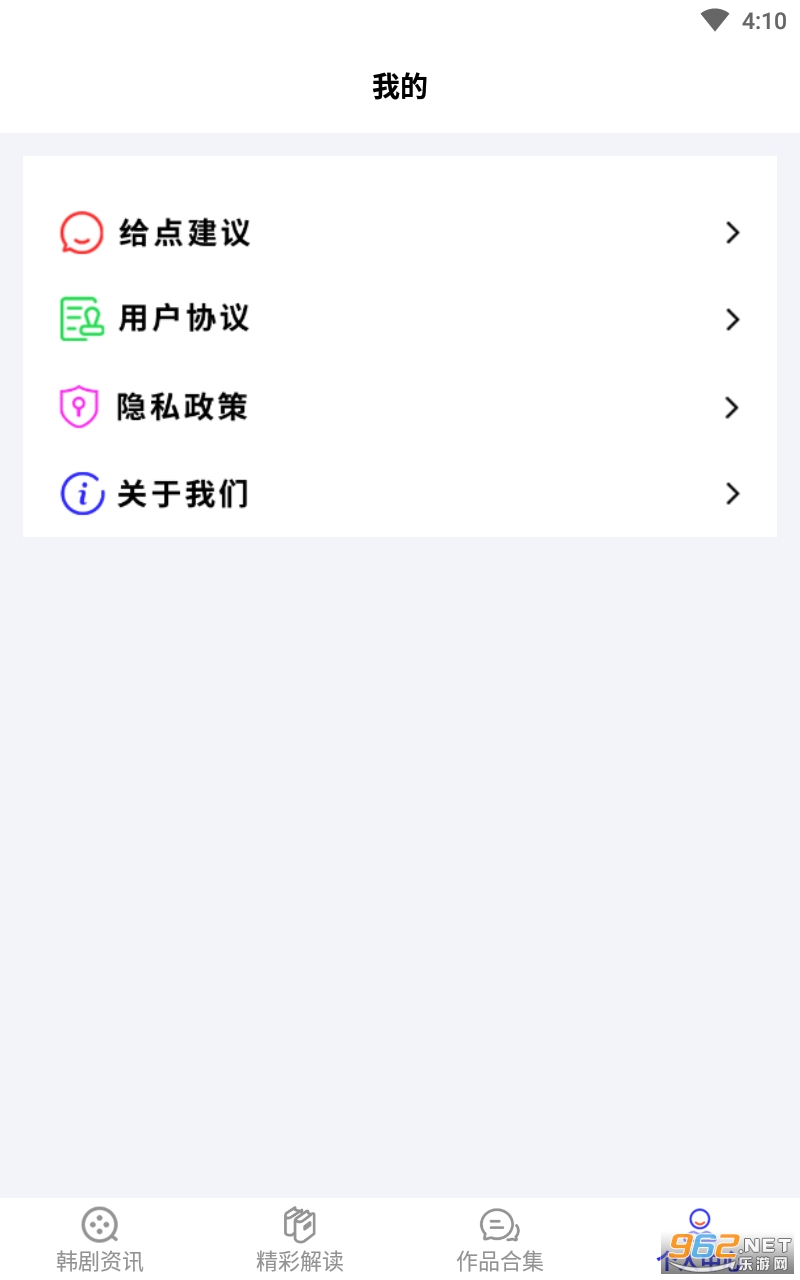Image resolution: width=800 pixels, height=1280 pixels.
Task: Open 隐私政策 privacy policy
Action: [x=400, y=407]
